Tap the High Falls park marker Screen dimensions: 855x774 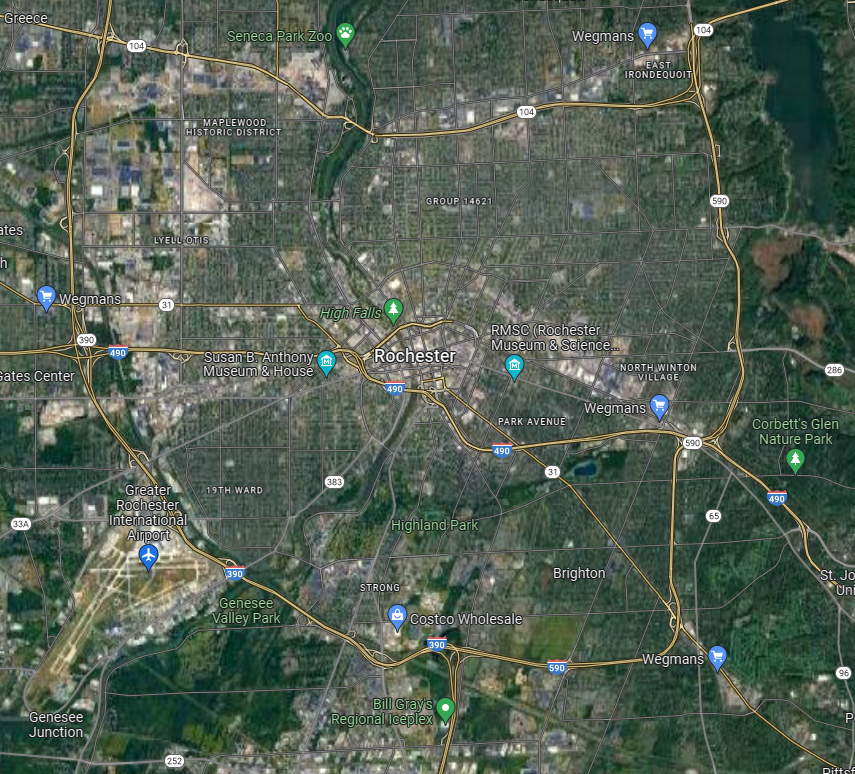(x=394, y=310)
